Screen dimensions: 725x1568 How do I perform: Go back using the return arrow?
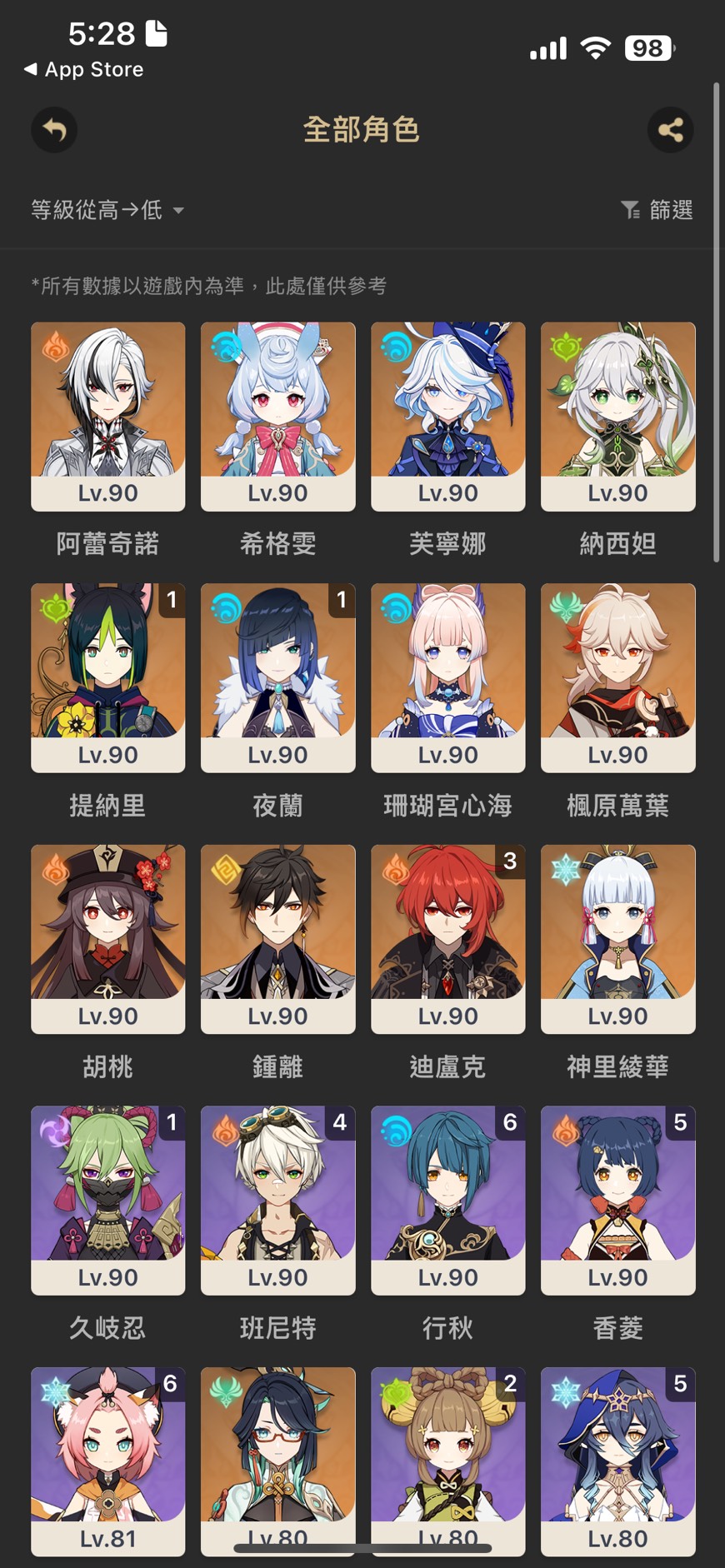[x=54, y=130]
